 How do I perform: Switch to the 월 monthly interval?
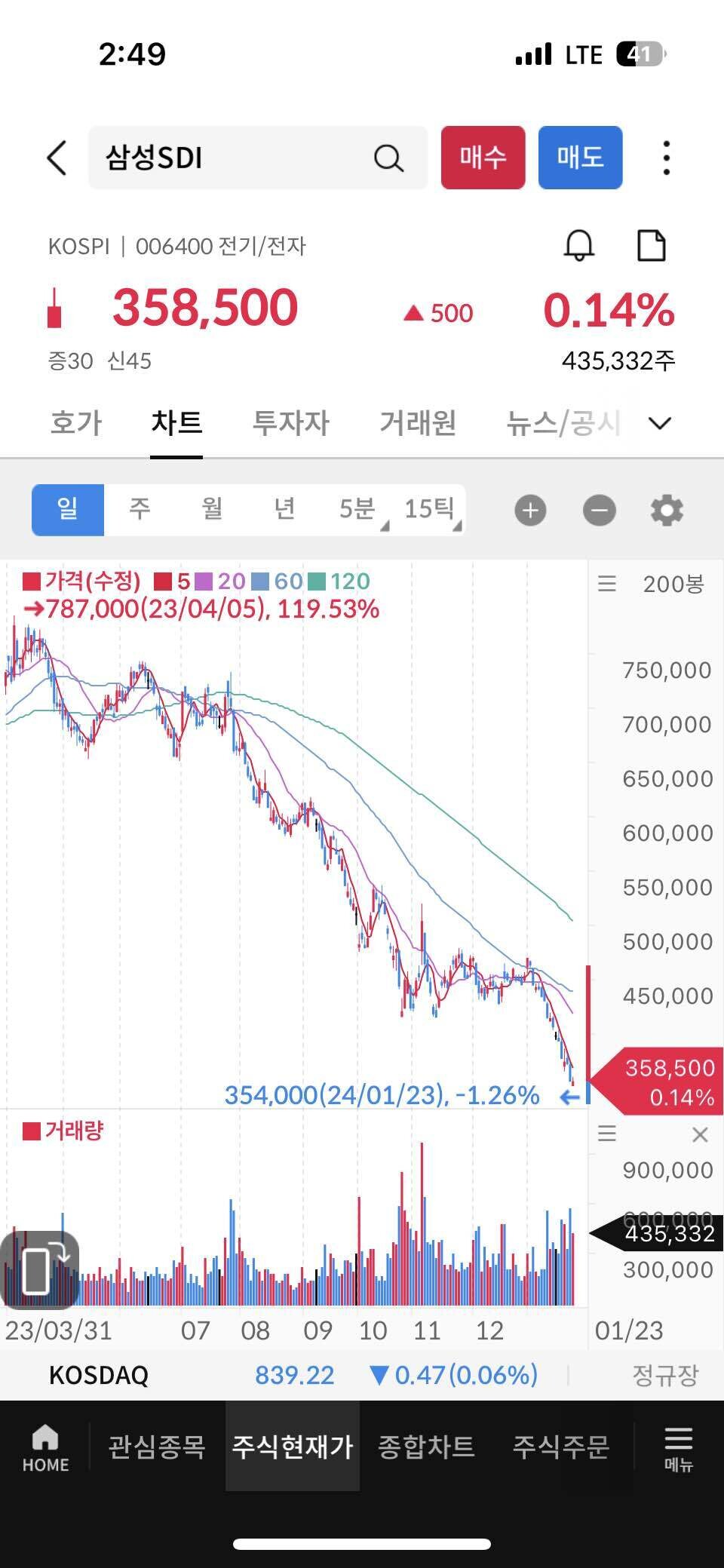pyautogui.click(x=211, y=510)
